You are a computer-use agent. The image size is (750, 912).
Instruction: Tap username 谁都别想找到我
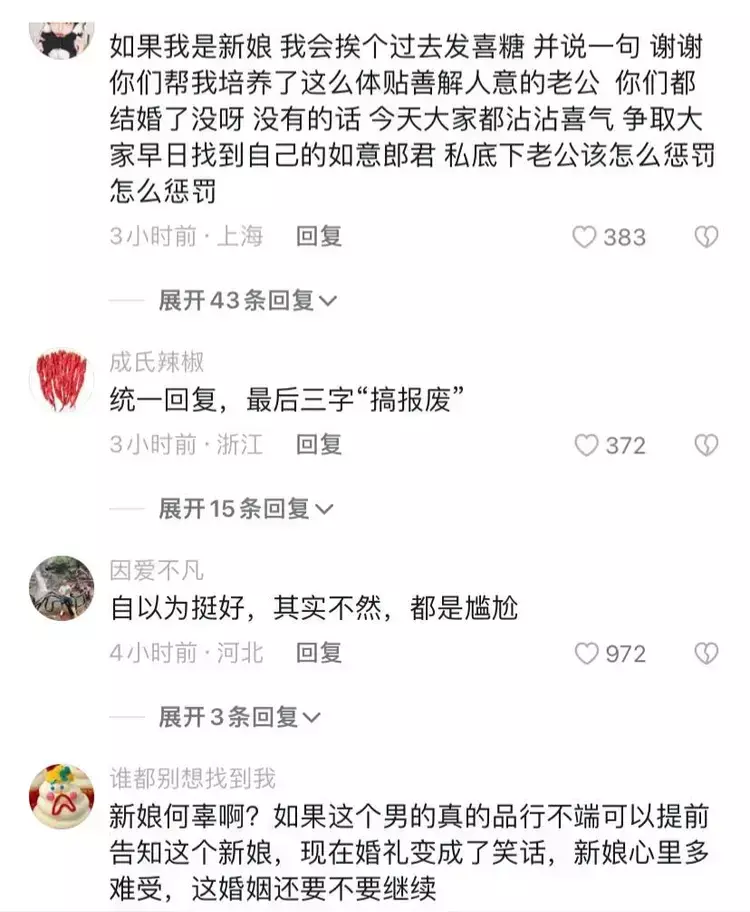pyautogui.click(x=192, y=778)
